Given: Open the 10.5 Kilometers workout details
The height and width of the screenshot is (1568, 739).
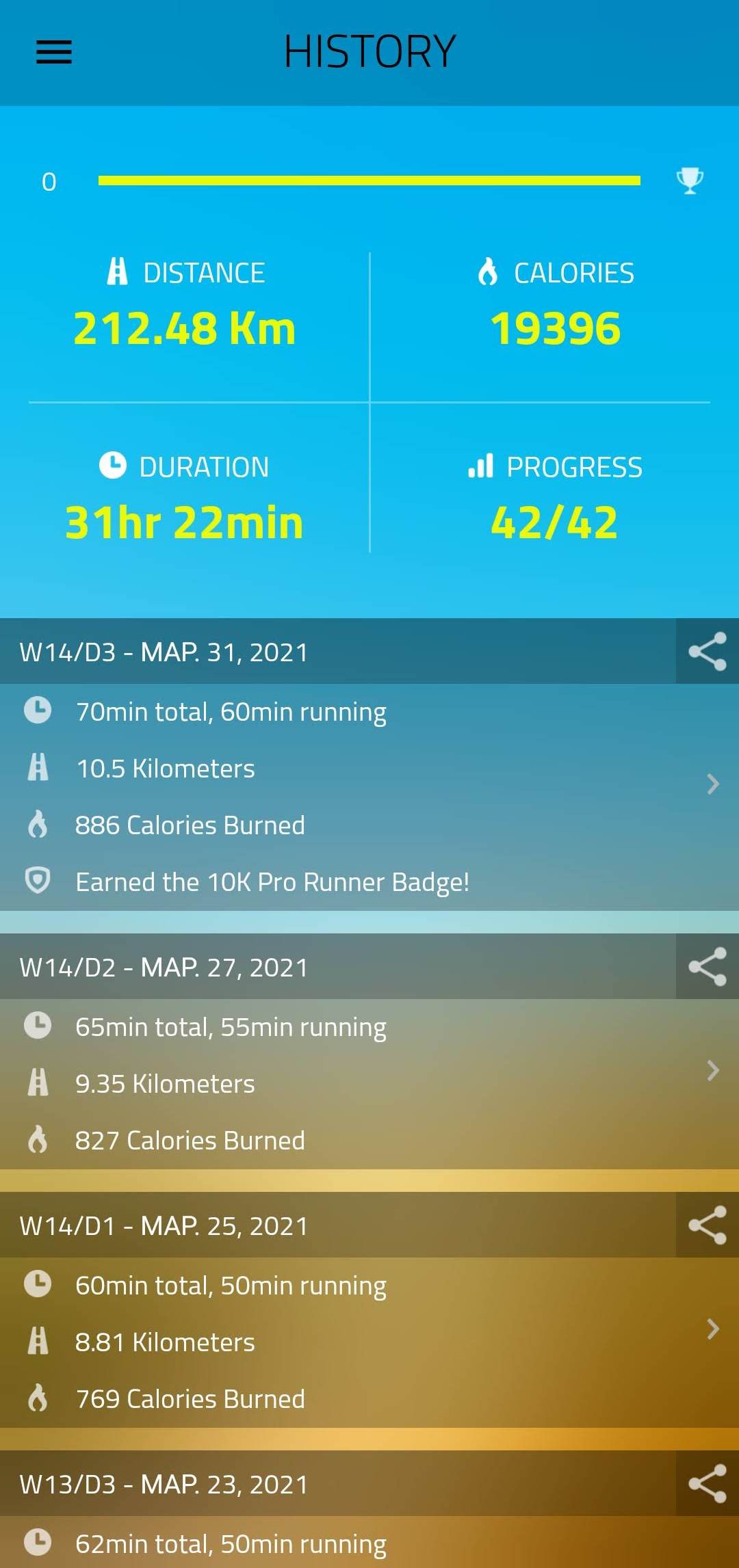Looking at the screenshot, I should point(369,797).
